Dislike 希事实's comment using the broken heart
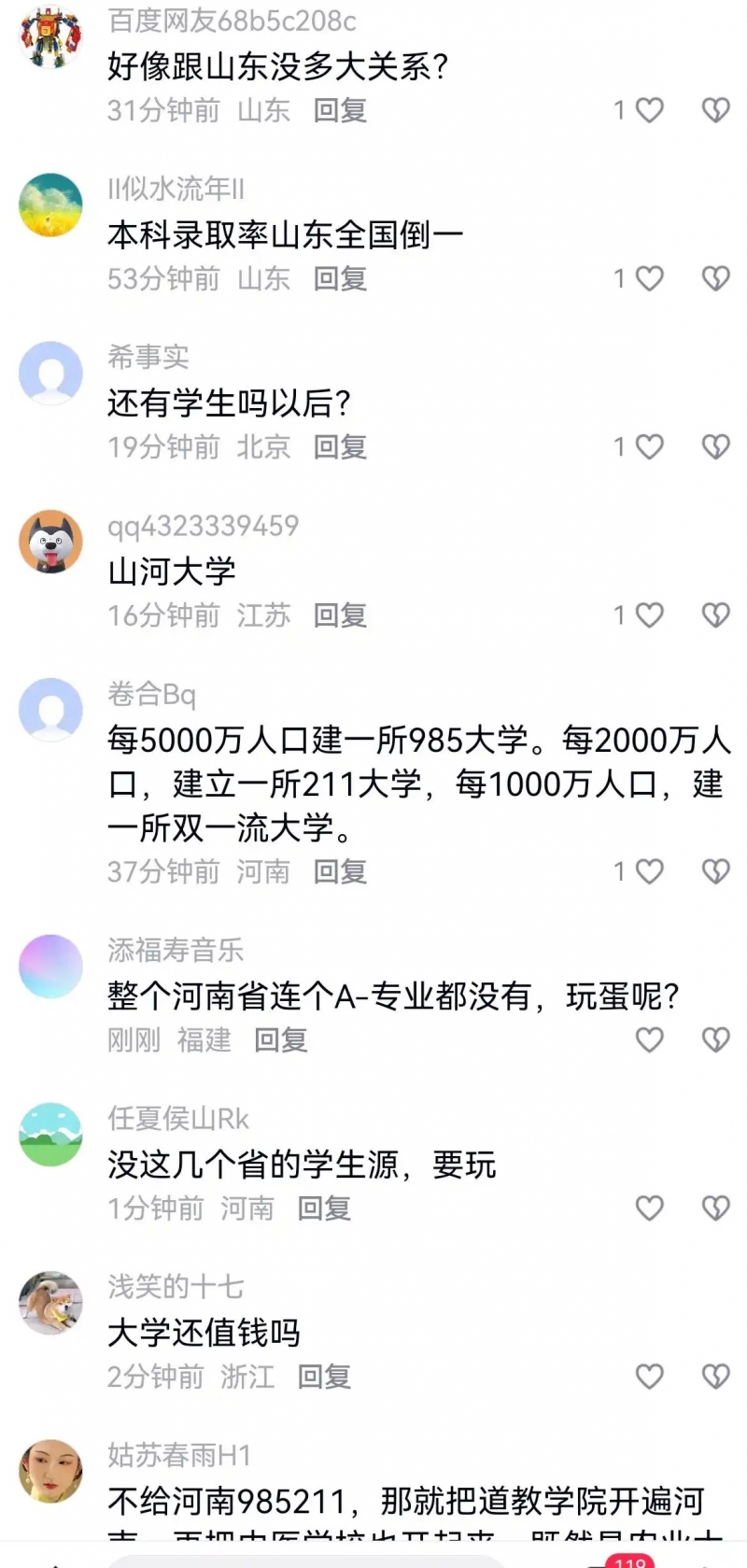Screen dimensions: 747x1568 714,446
